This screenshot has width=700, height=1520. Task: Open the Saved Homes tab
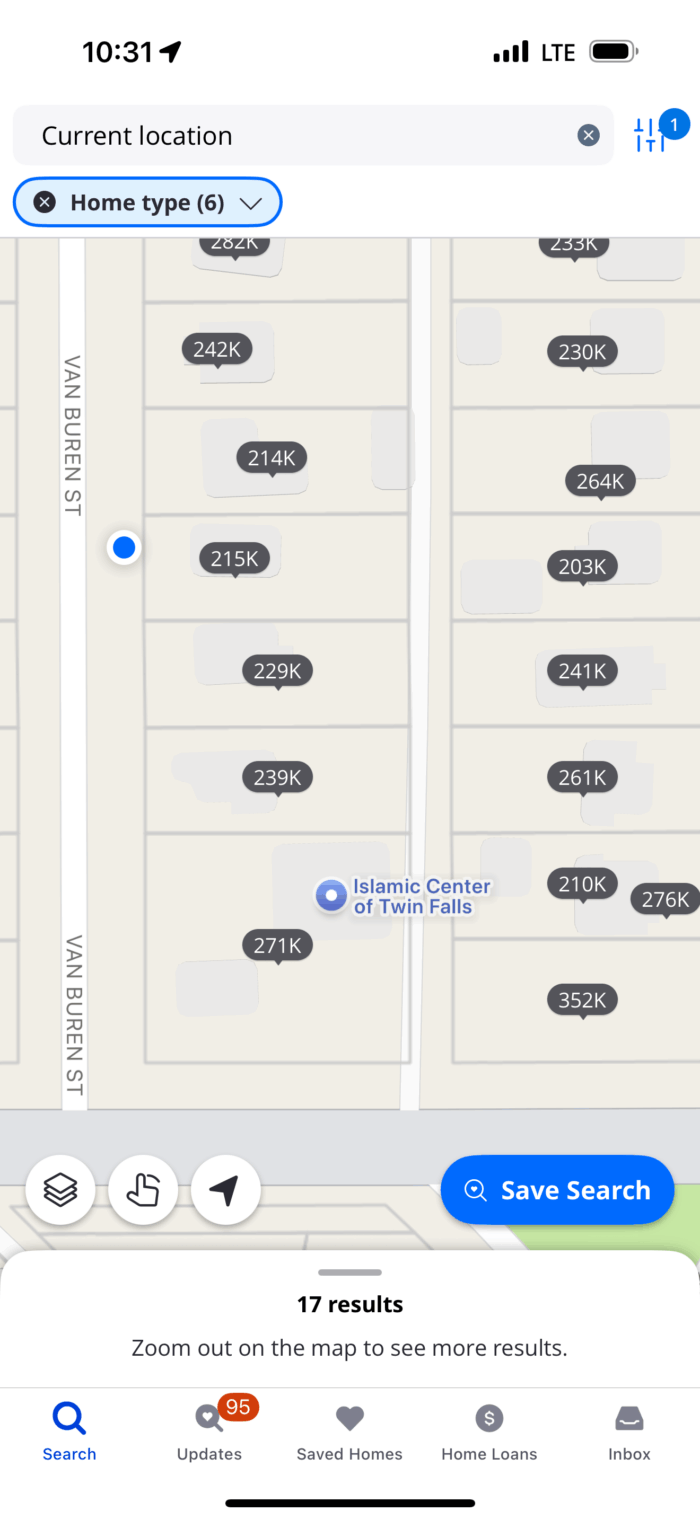(349, 1430)
